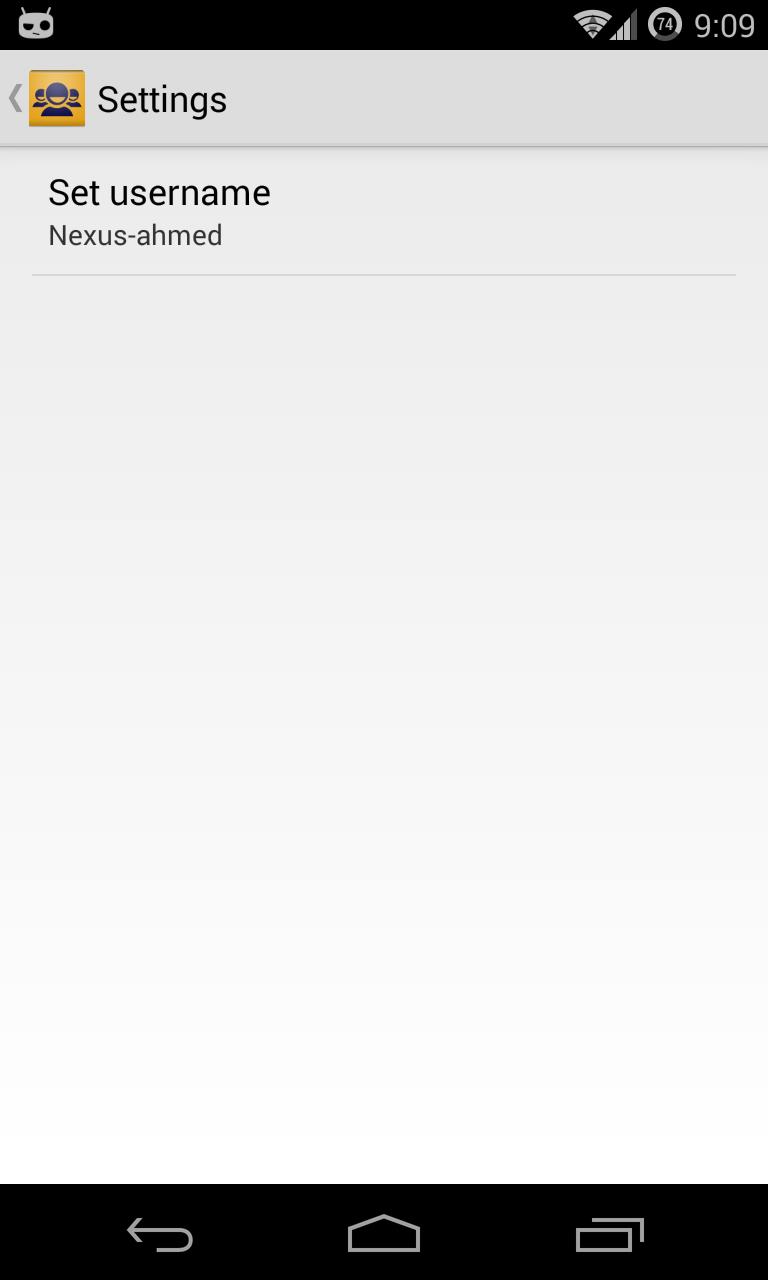Screen dimensions: 768x1280
Task: Open the Set username setting
Action: coord(384,212)
